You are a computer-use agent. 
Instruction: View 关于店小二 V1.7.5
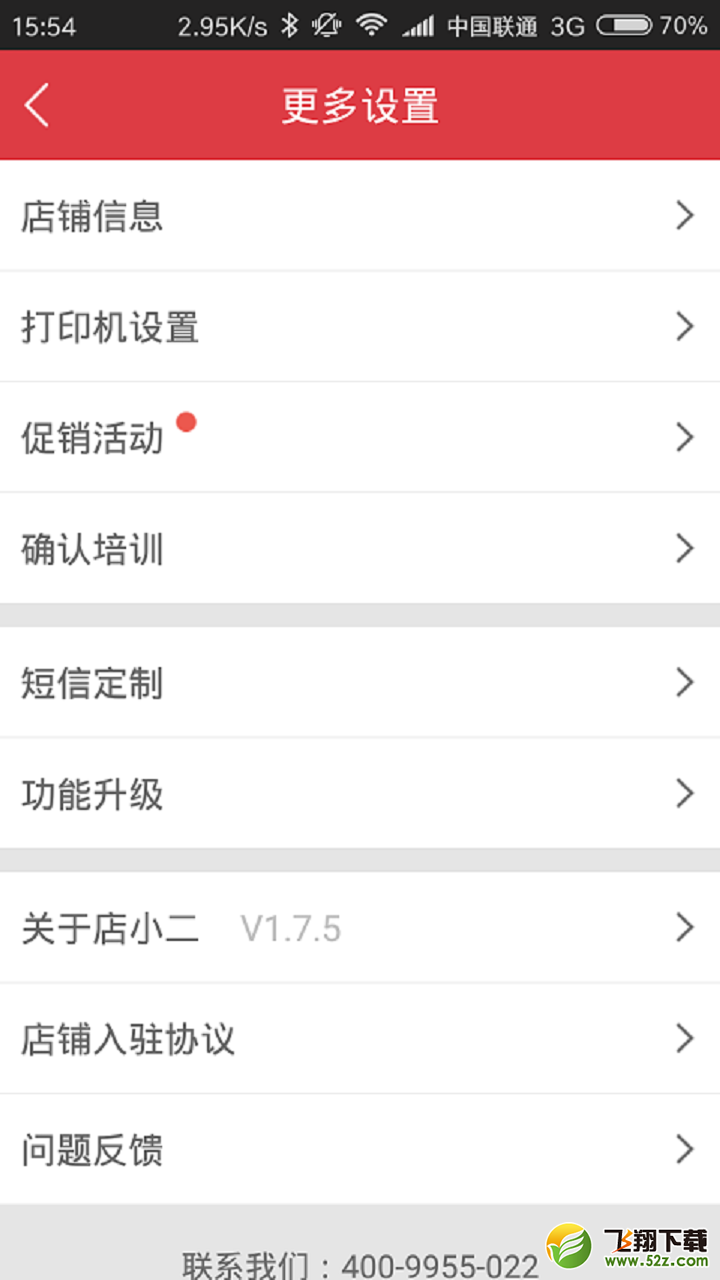point(360,927)
